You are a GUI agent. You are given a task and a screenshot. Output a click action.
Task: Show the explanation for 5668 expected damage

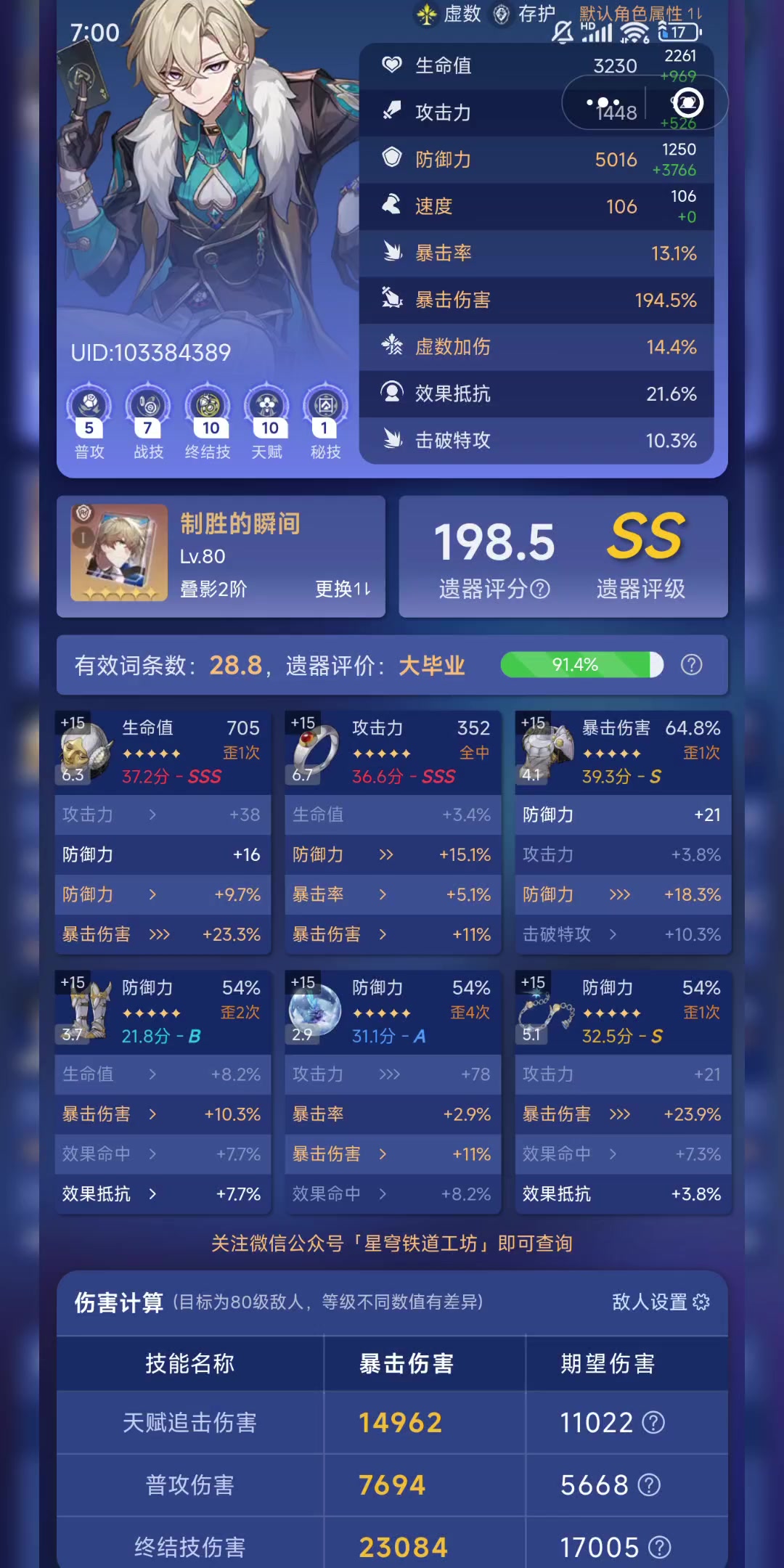649,1485
